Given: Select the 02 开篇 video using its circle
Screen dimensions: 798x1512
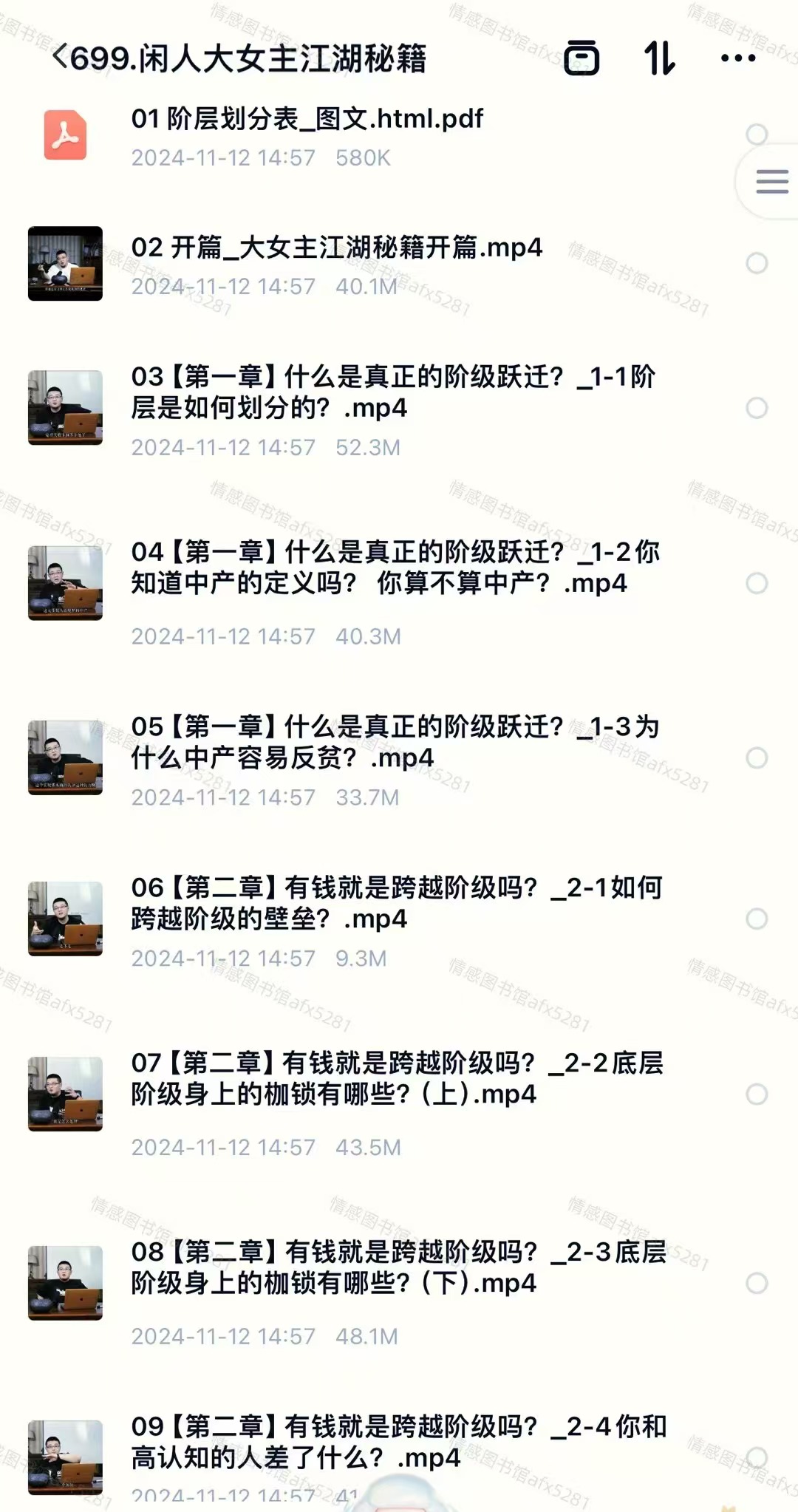Looking at the screenshot, I should pos(757,263).
